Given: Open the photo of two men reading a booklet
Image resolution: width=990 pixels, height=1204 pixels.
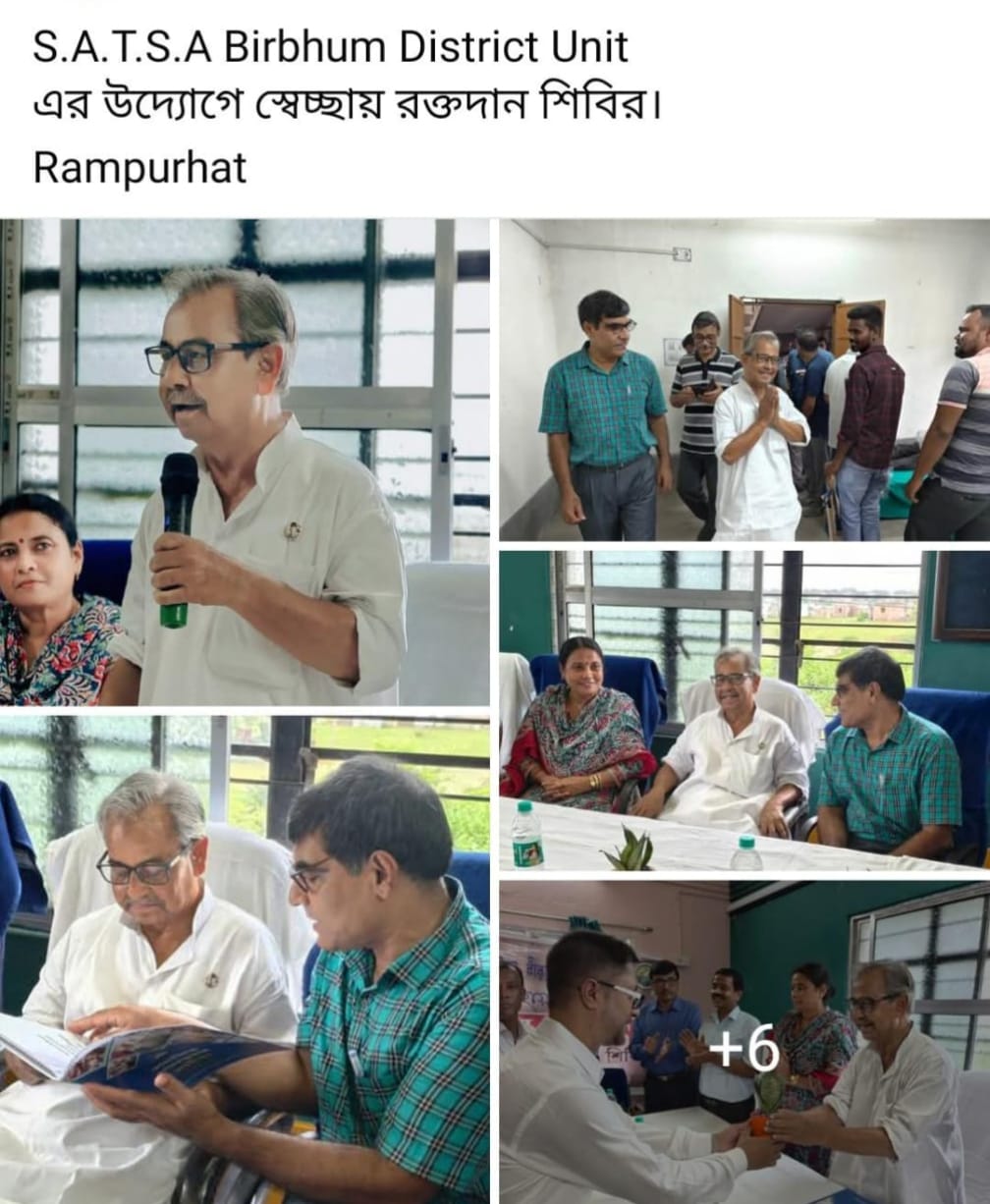Looking at the screenshot, I should [x=245, y=959].
